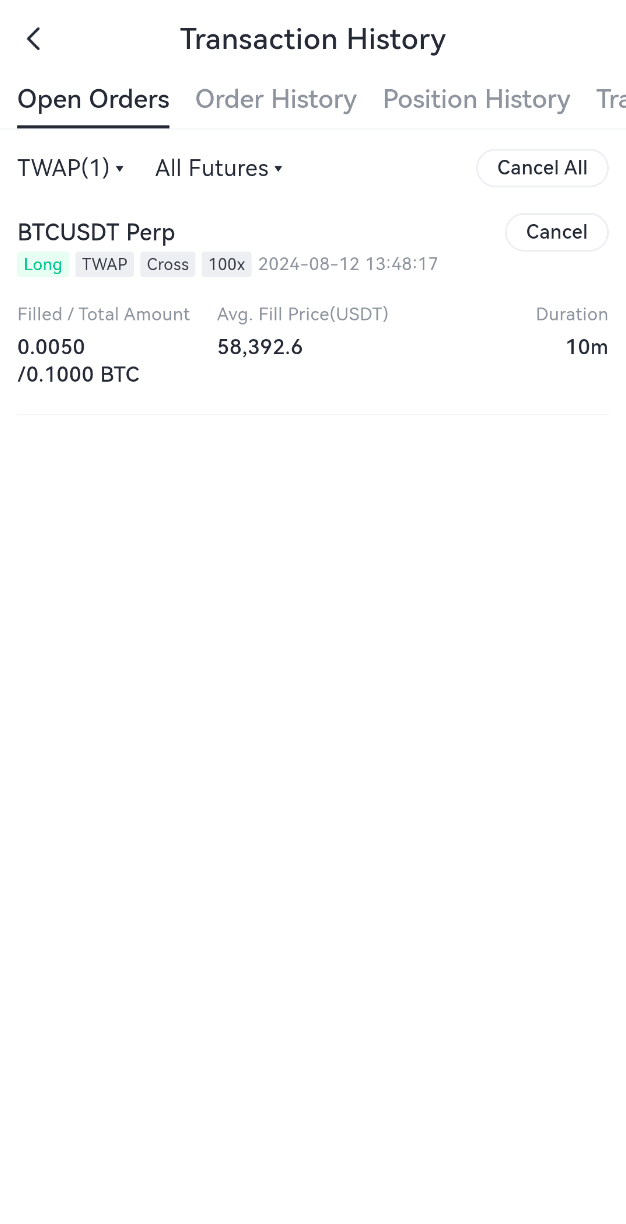Image resolution: width=626 pixels, height=1224 pixels.
Task: Switch to the Order History tab
Action: (275, 99)
